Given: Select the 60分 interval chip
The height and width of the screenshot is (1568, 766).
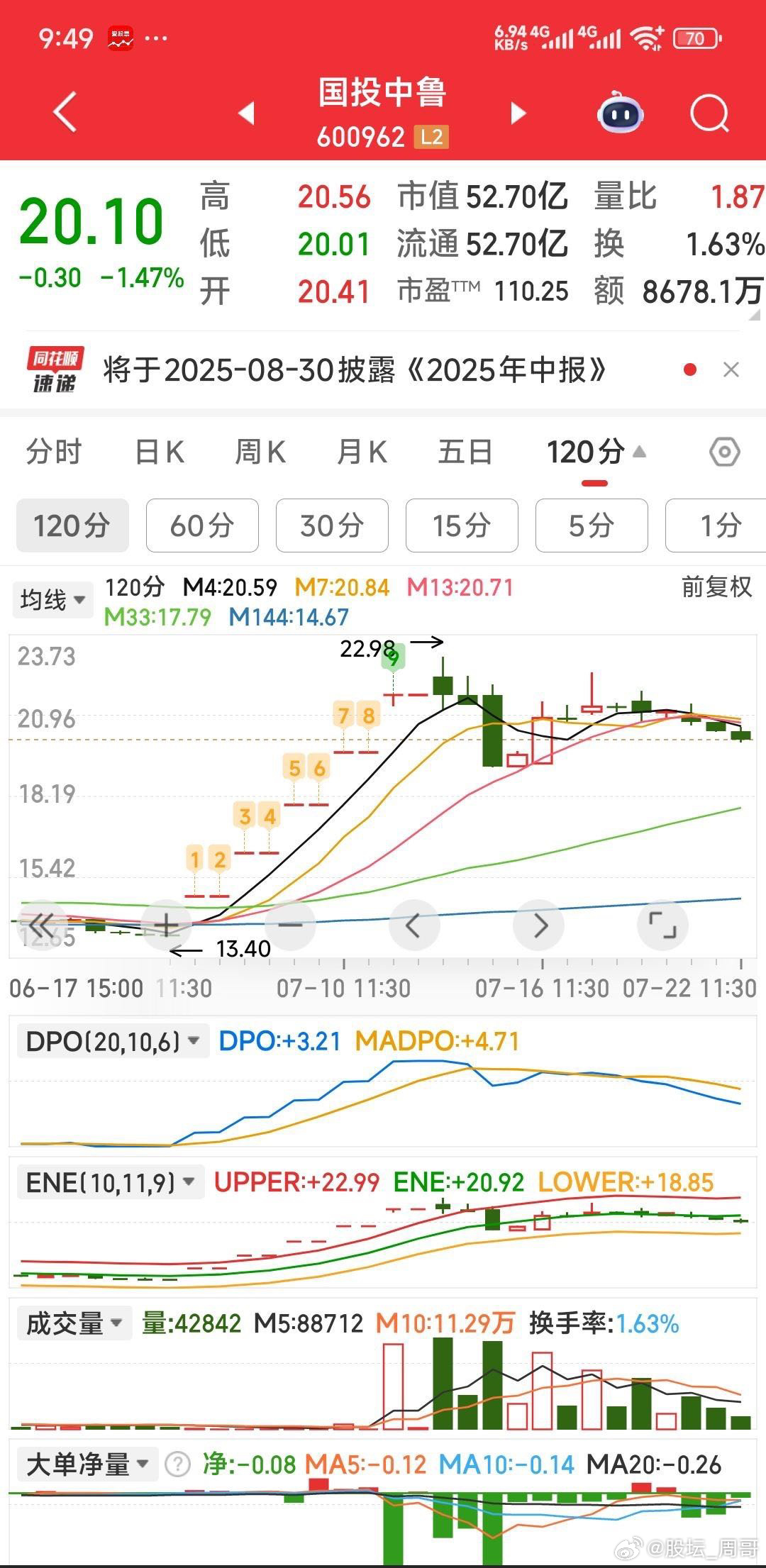Looking at the screenshot, I should [202, 526].
